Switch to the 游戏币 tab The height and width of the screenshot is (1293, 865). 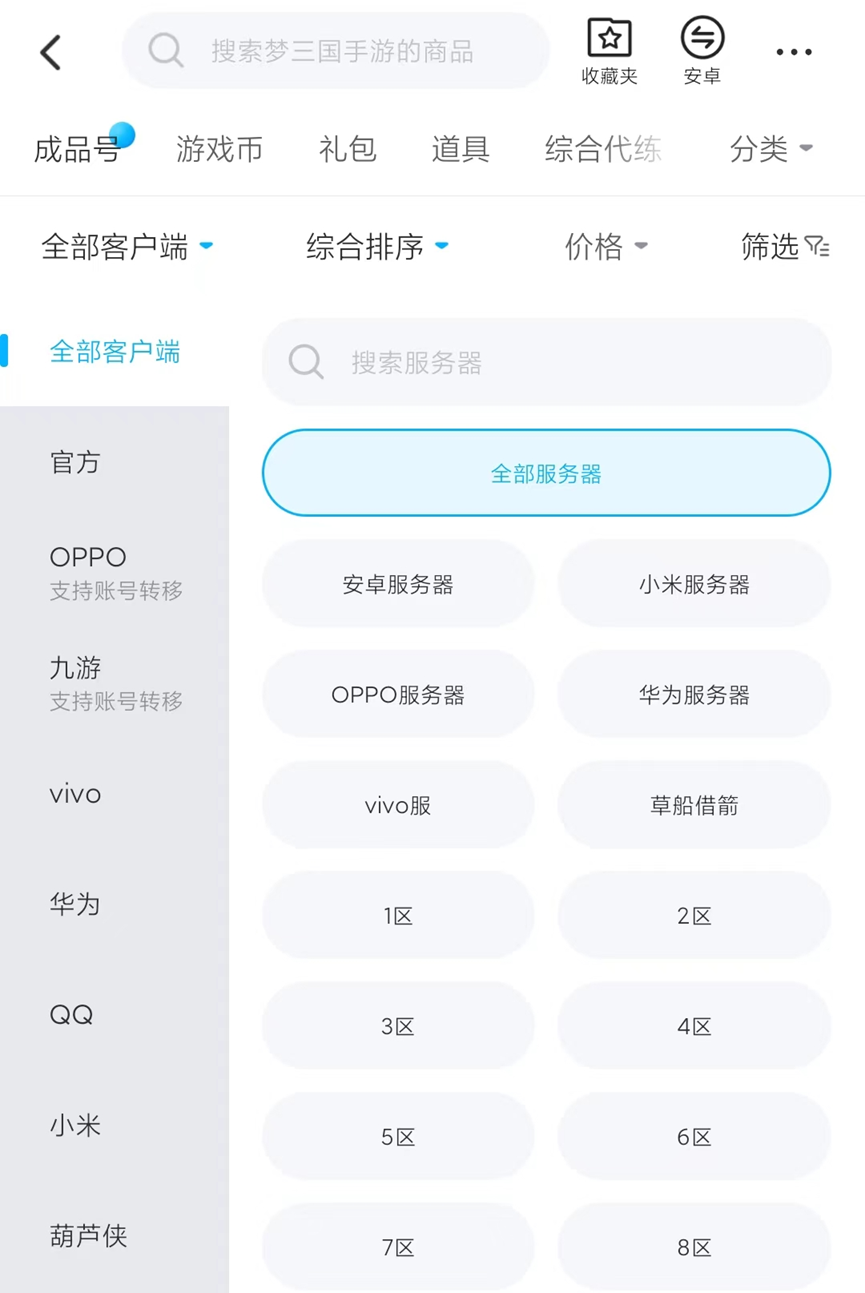219,149
